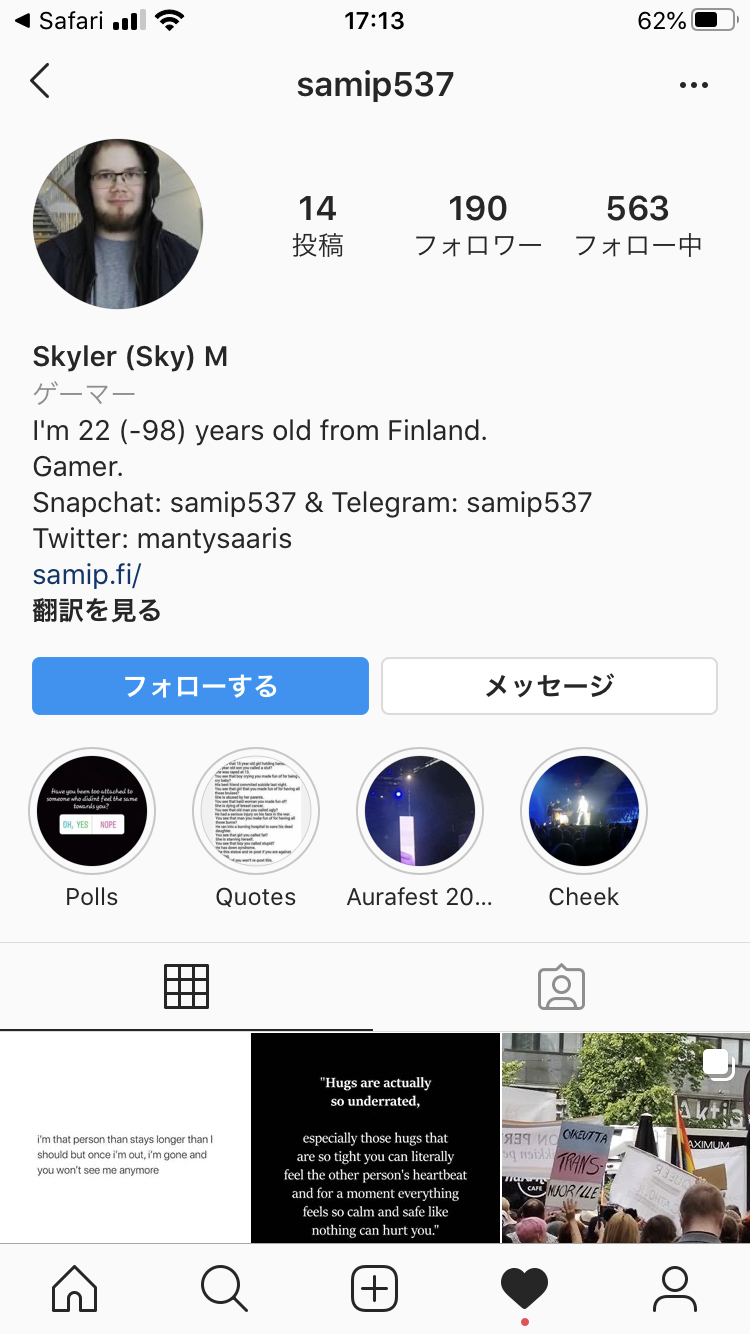750x1334 pixels.
Task: Open the protest signs photo post
Action: click(x=625, y=1138)
